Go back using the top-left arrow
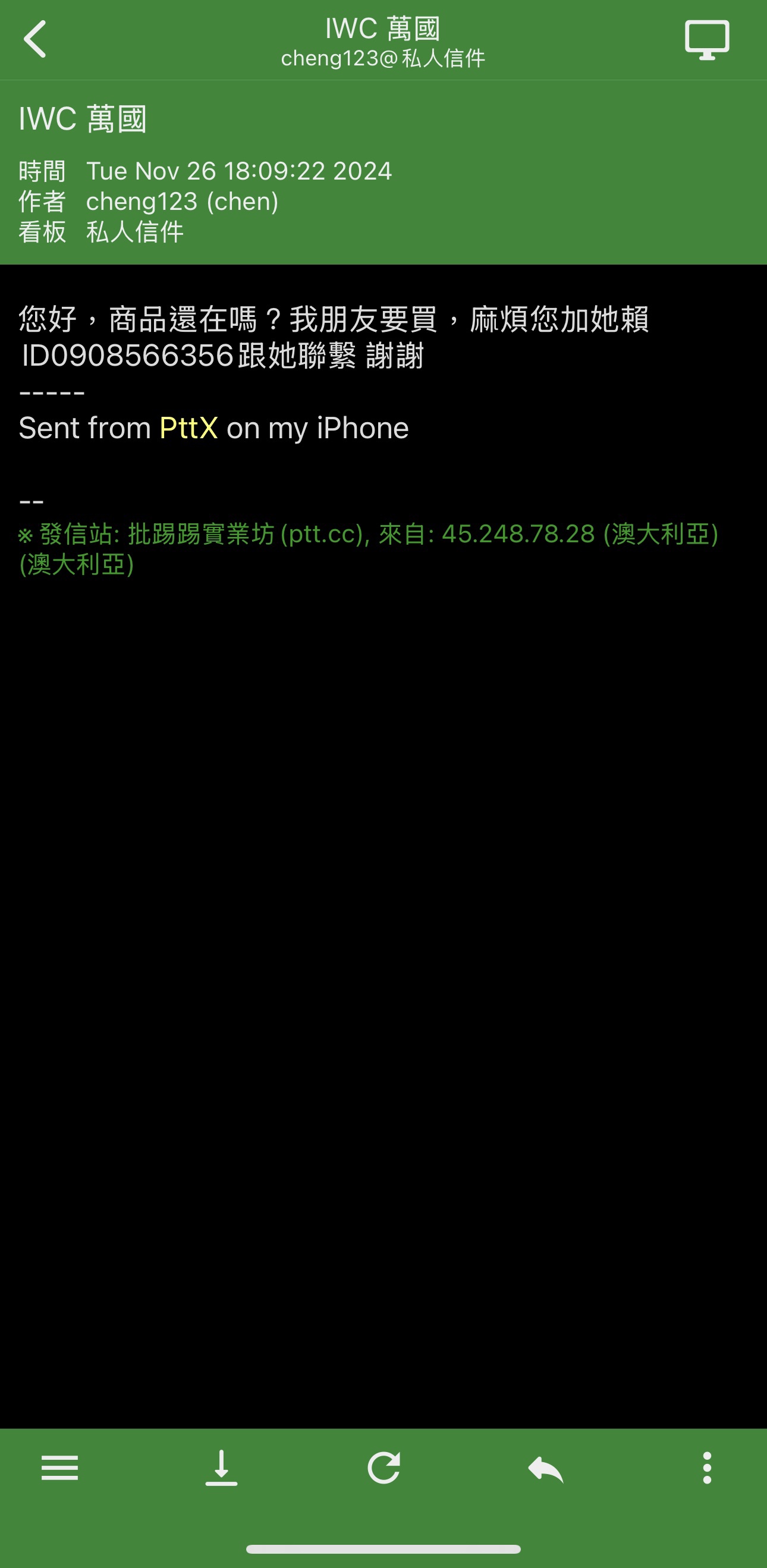 (x=35, y=40)
